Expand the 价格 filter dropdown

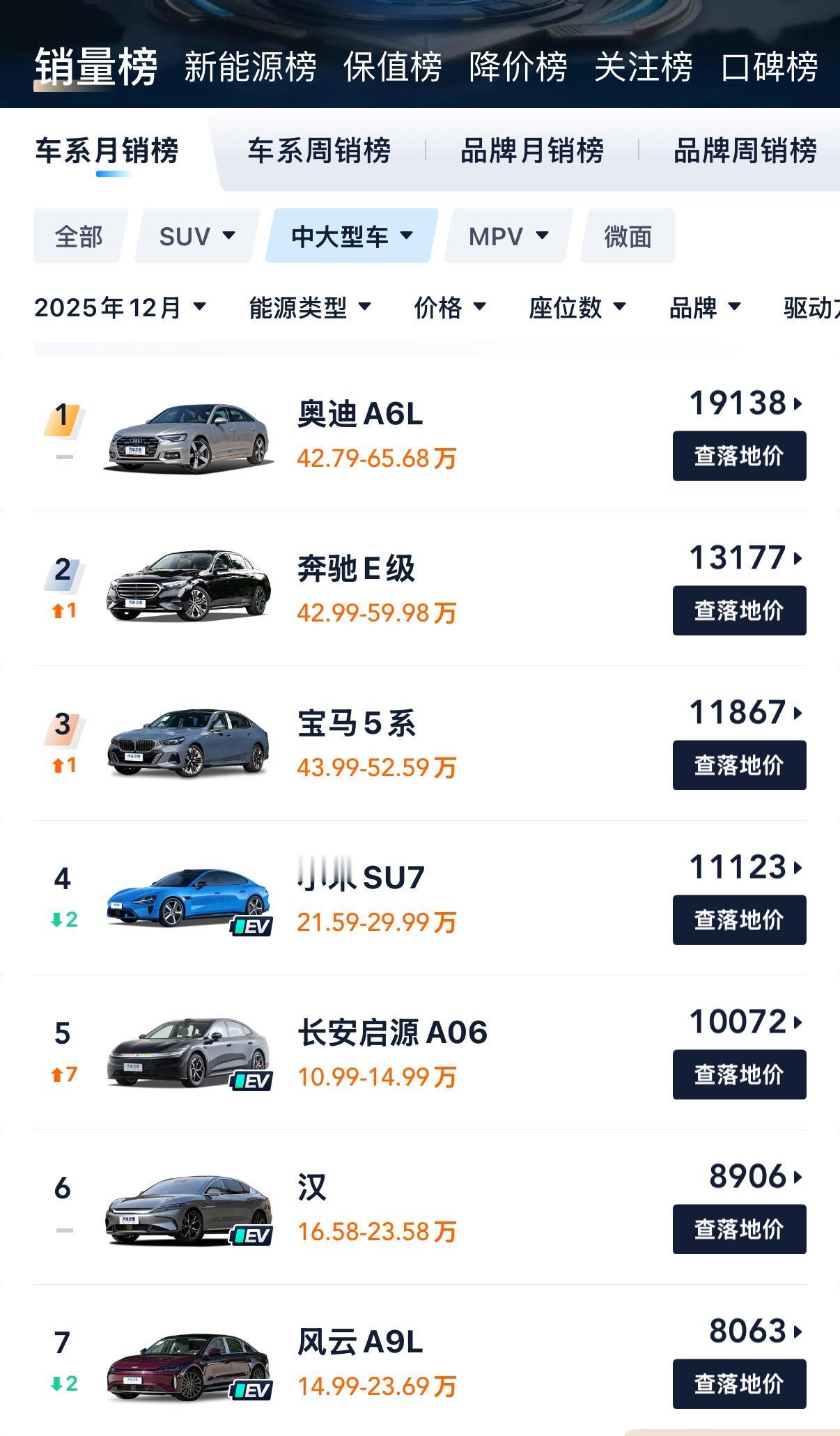coord(449,308)
